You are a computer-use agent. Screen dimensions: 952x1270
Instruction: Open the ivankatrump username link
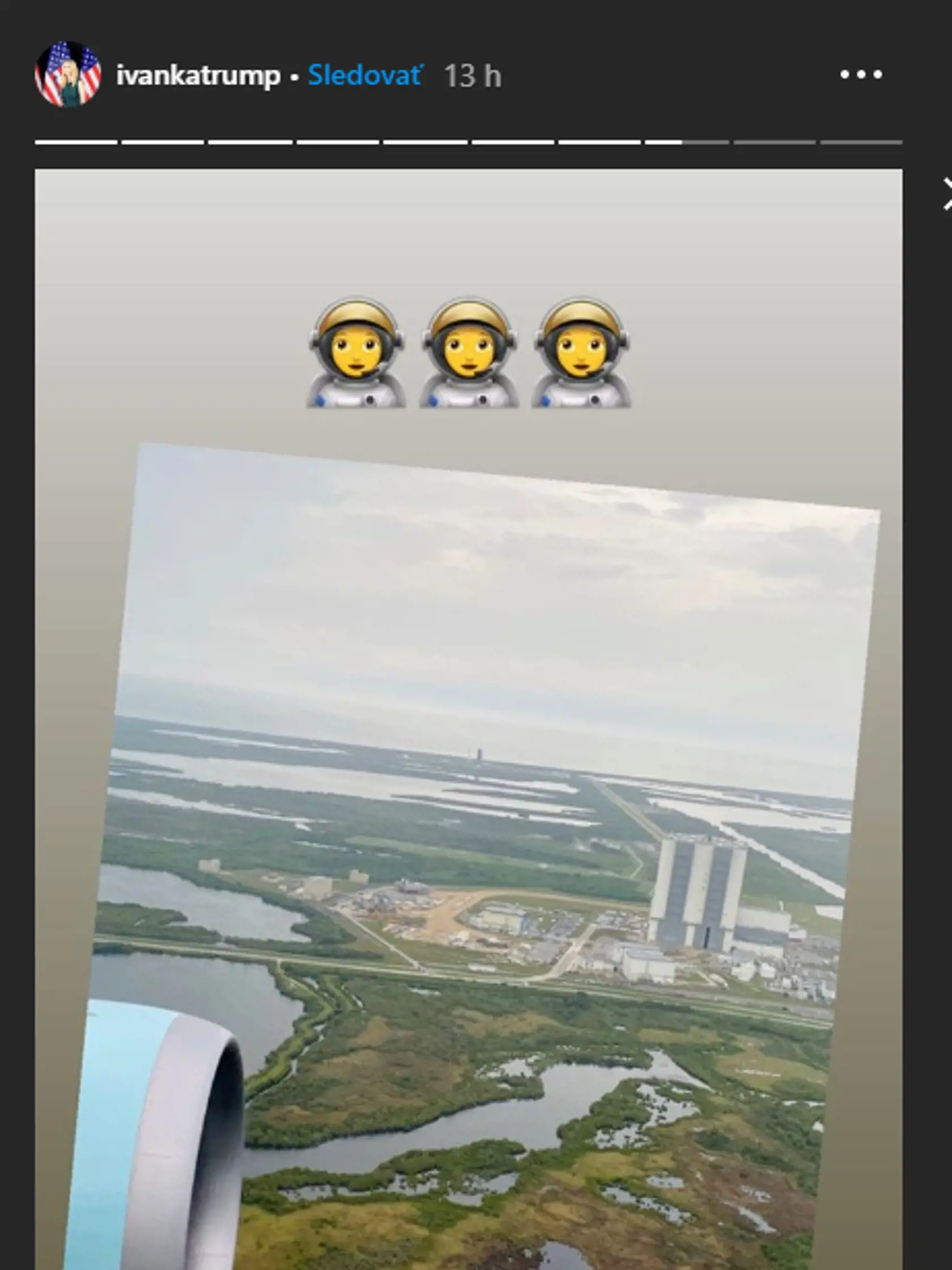(x=198, y=76)
